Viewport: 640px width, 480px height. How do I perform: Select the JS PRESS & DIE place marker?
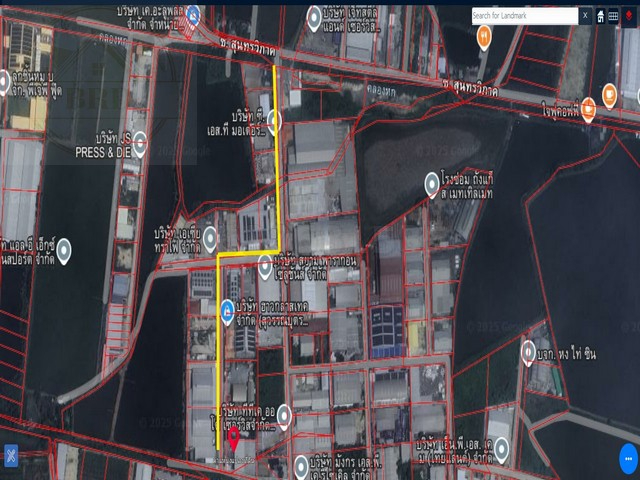click(x=139, y=144)
